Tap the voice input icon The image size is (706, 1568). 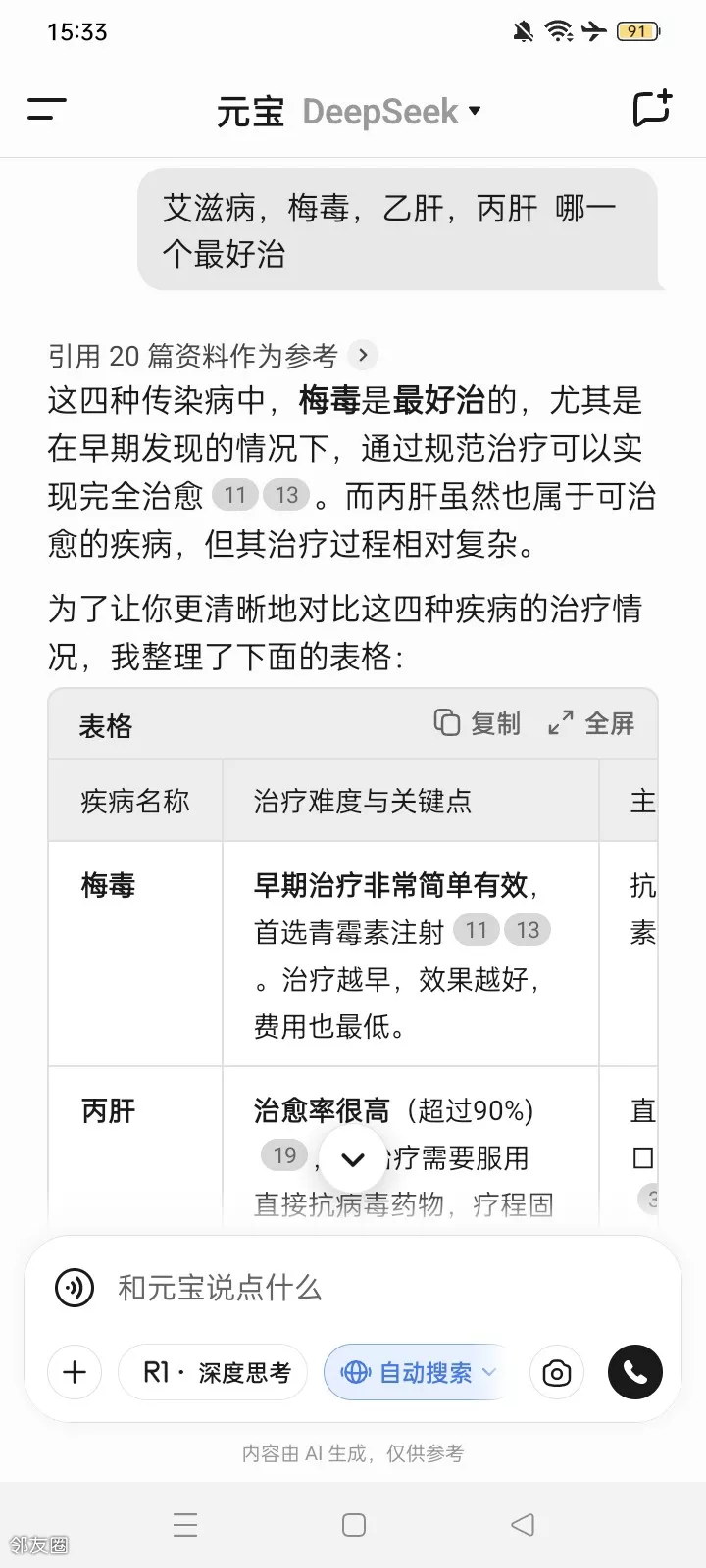coord(76,1287)
